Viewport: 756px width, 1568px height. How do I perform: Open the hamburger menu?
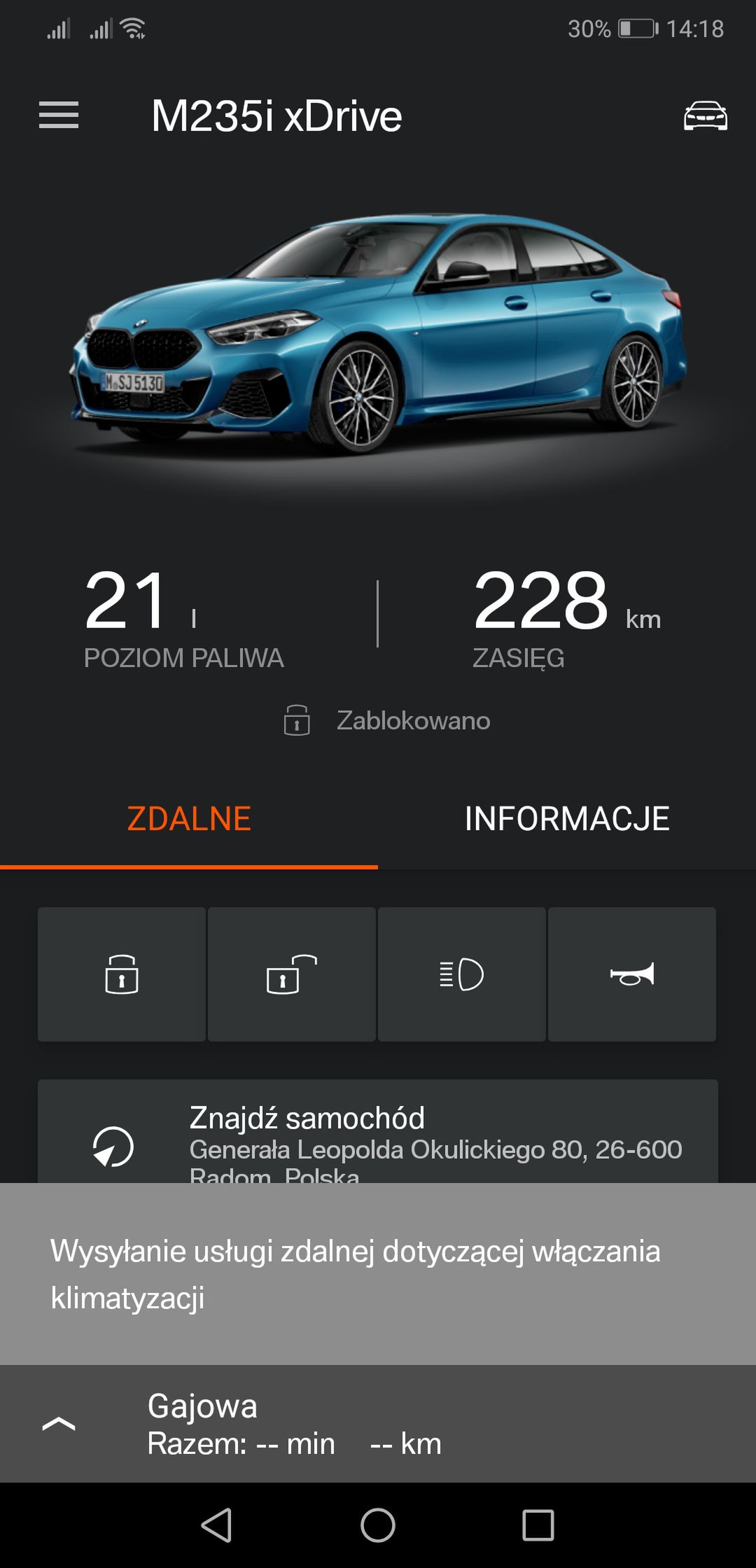click(59, 115)
